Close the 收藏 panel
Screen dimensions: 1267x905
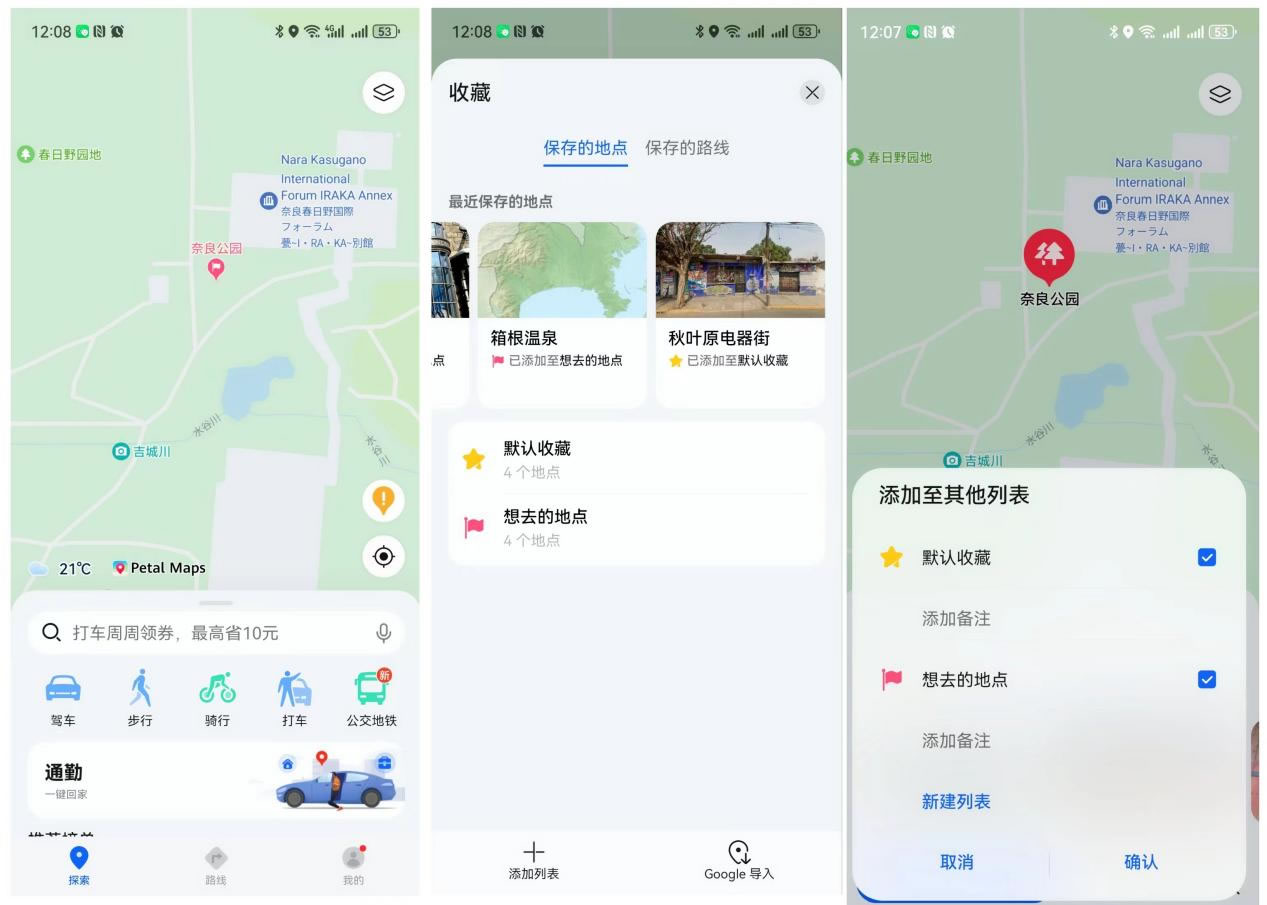coord(812,93)
